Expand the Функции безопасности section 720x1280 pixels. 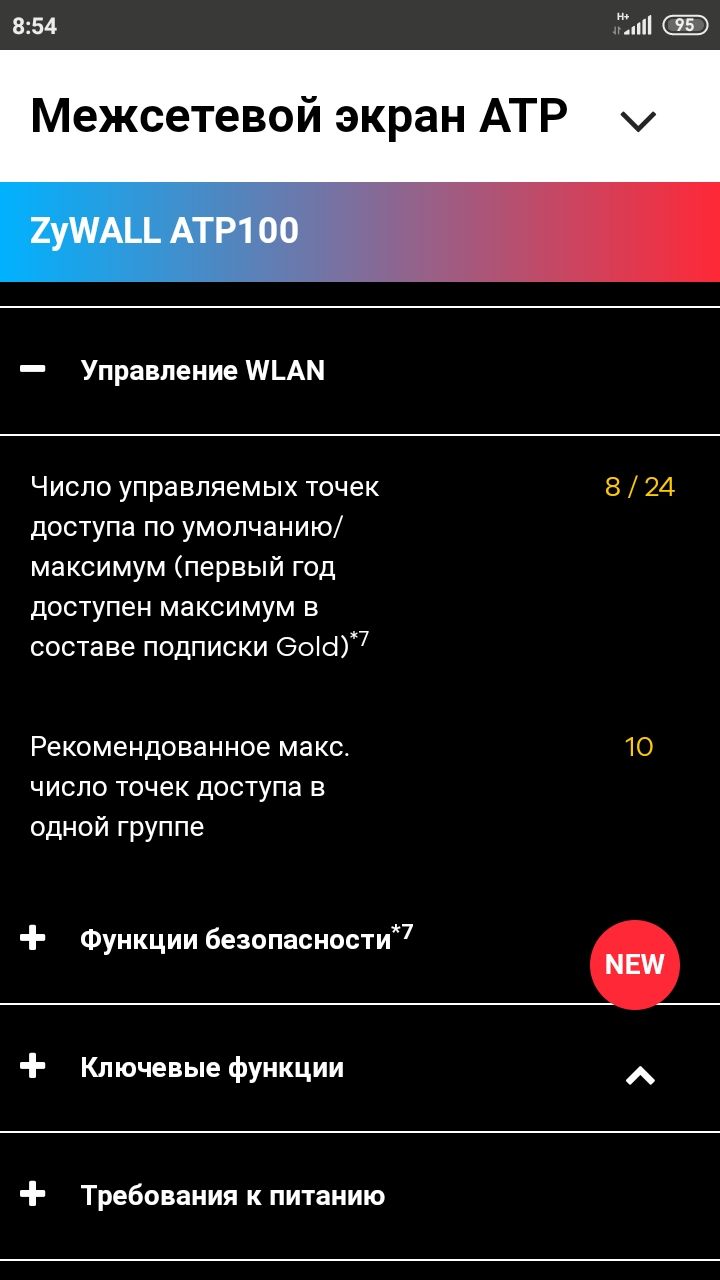click(x=33, y=938)
